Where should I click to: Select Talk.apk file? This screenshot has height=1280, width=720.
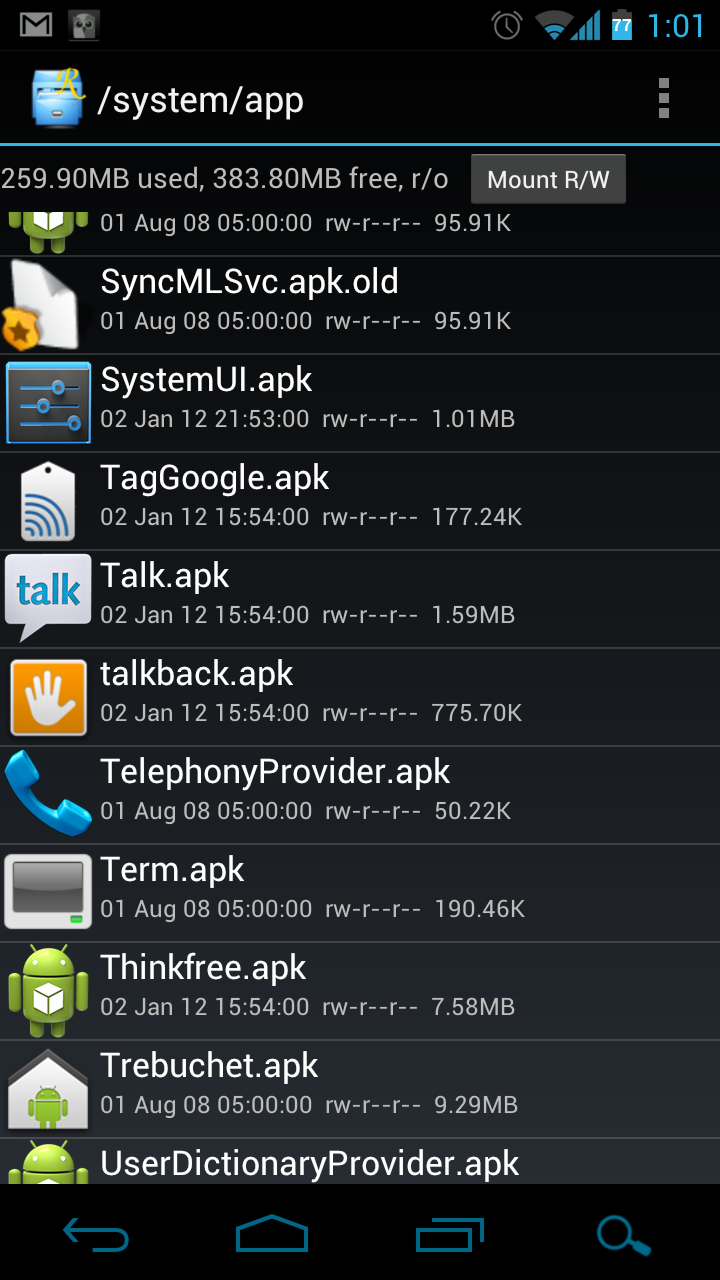click(360, 597)
